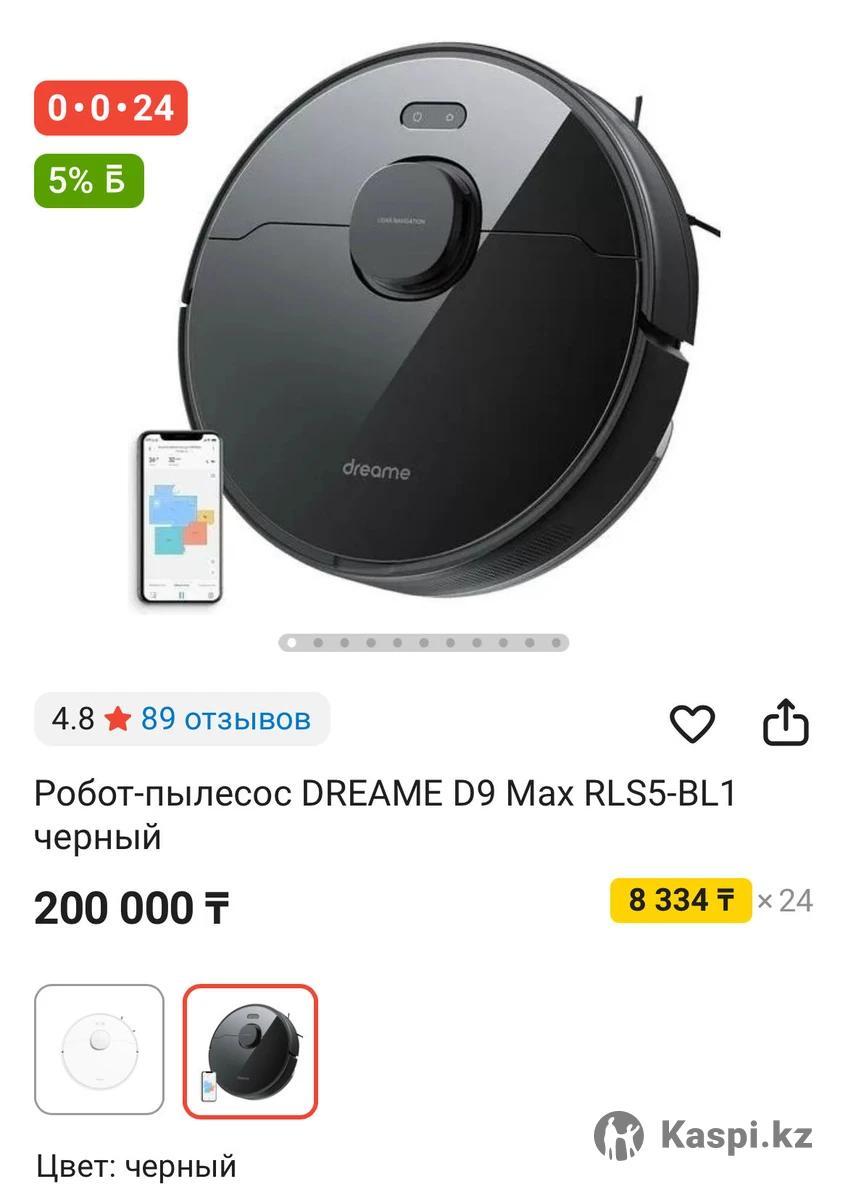
Task: Open the 89 отзывов reviews
Action: (x=225, y=719)
